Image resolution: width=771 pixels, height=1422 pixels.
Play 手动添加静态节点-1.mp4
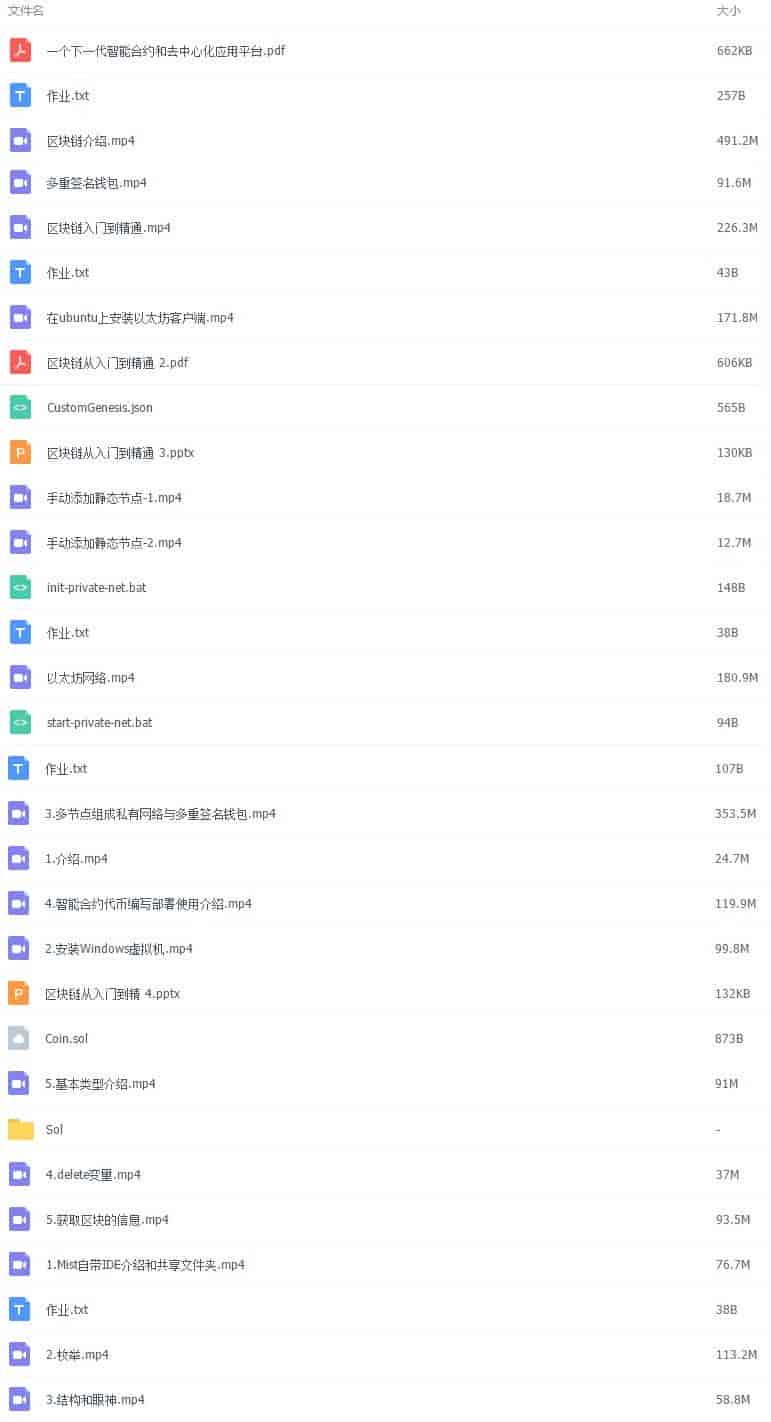(x=114, y=498)
